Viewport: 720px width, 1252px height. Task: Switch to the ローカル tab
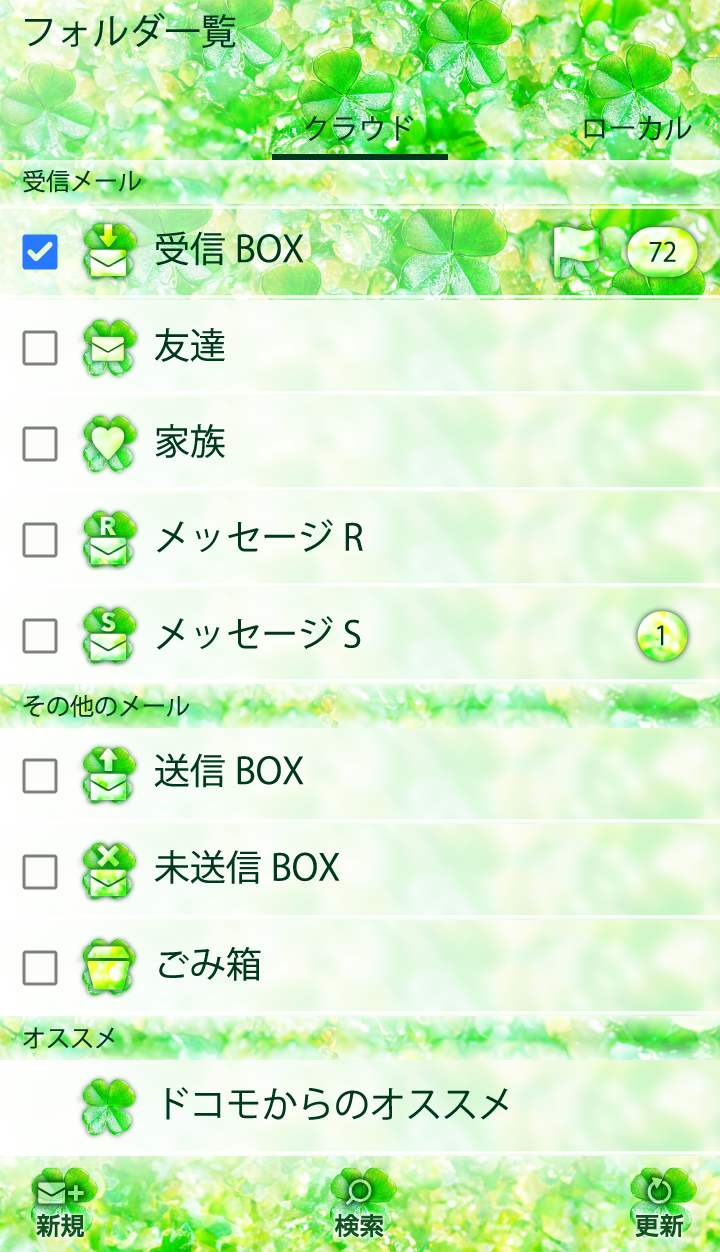tap(636, 130)
